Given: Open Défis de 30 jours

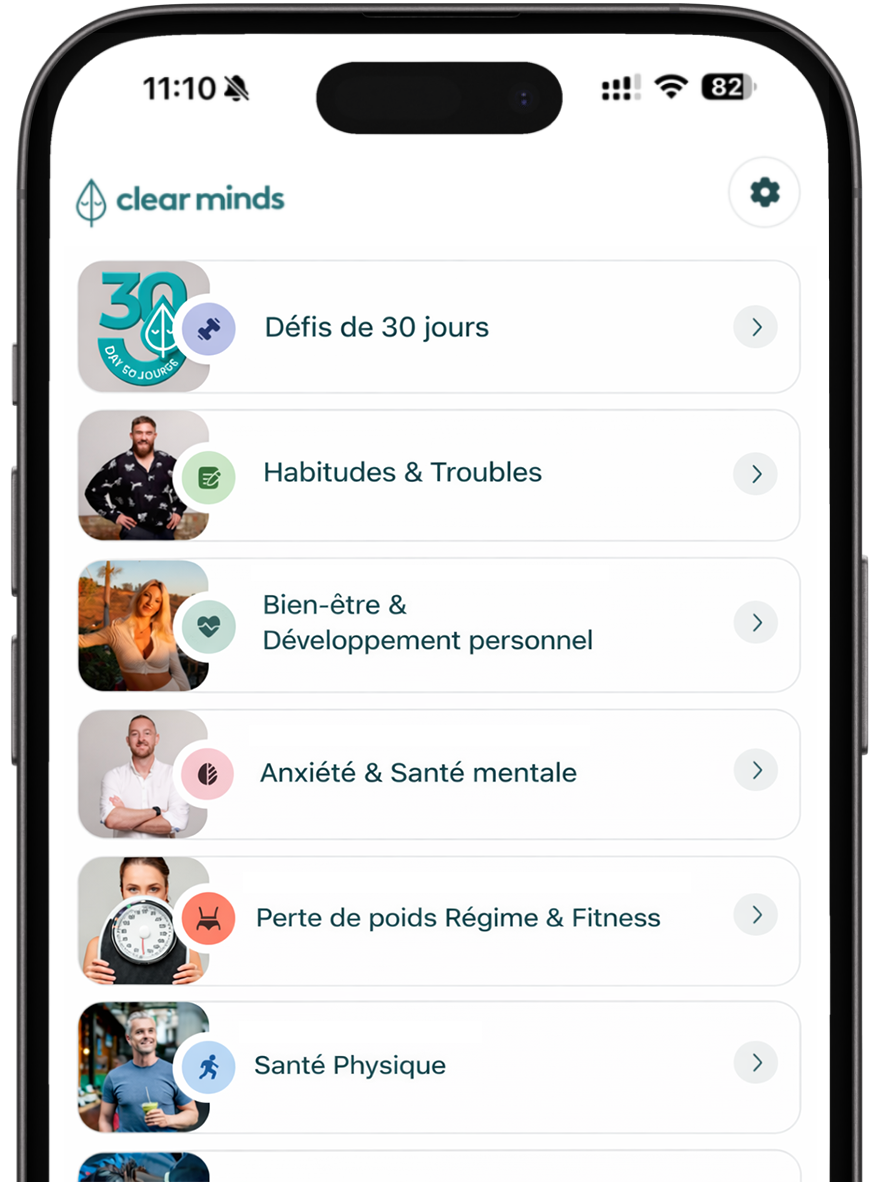Looking at the screenshot, I should 440,327.
